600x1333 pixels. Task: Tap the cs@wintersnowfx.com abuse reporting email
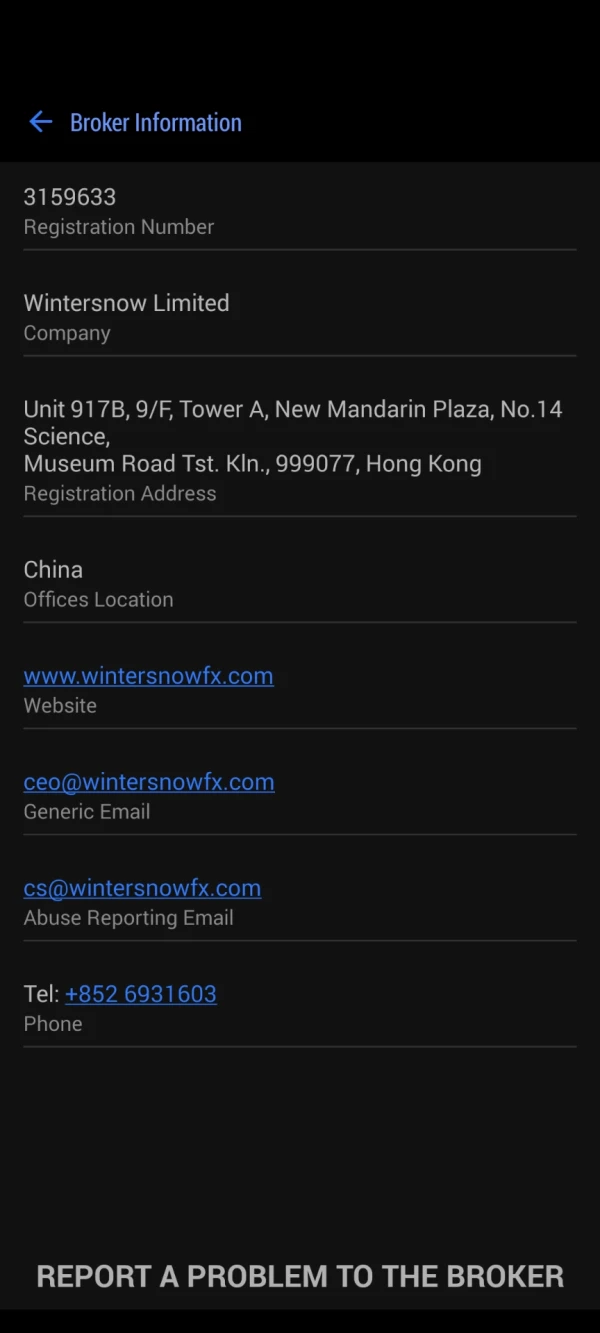pos(142,888)
